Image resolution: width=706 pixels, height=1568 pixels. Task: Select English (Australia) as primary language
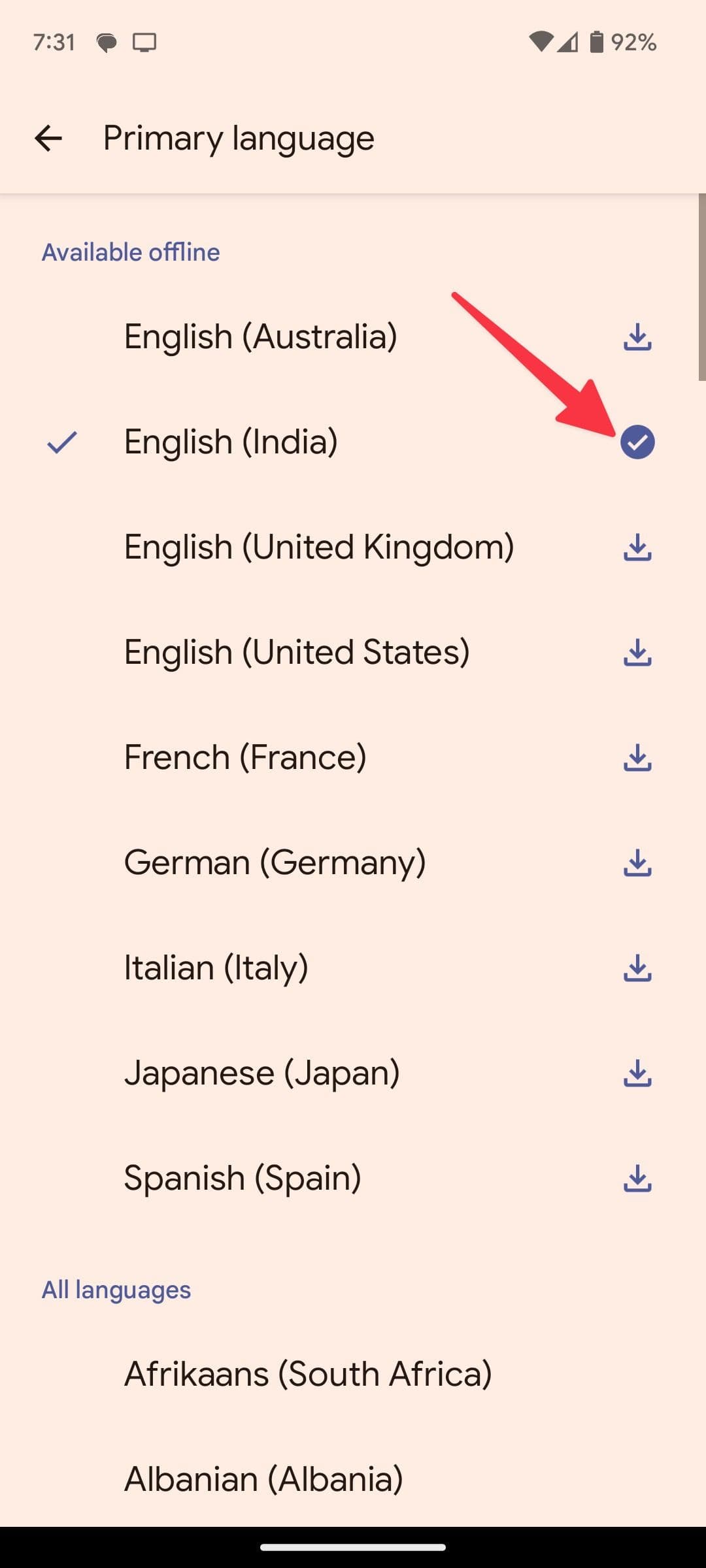(260, 336)
